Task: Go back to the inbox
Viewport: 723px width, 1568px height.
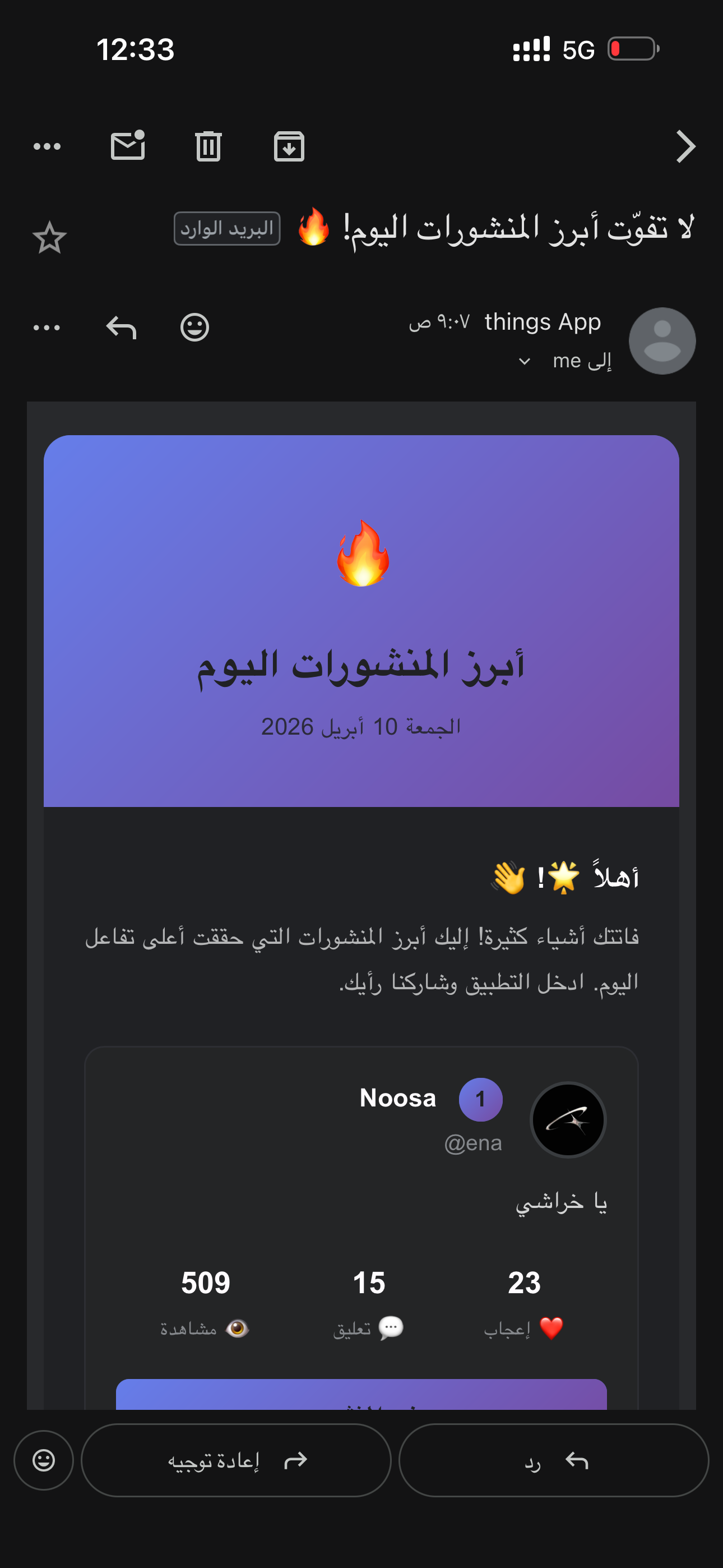Action: pos(685,146)
